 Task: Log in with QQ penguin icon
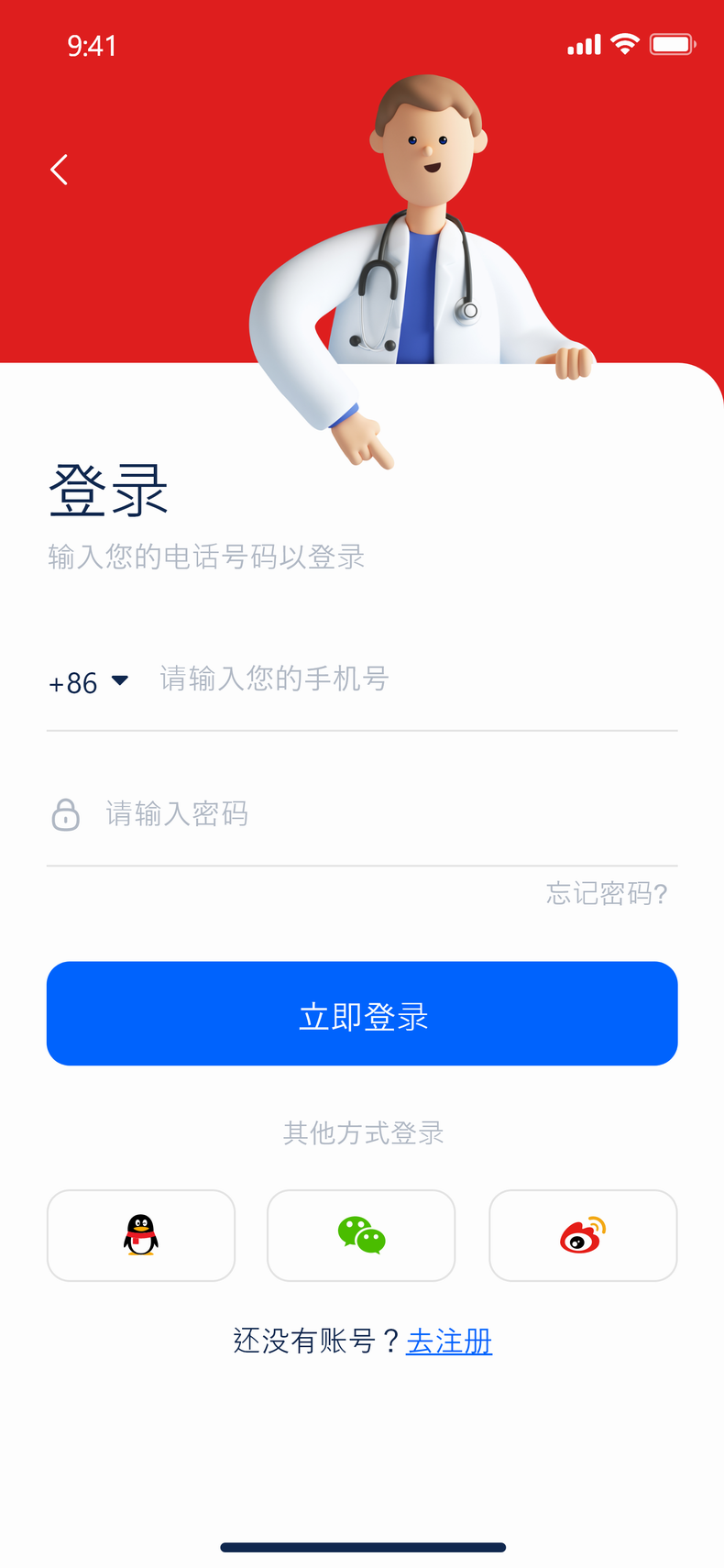(141, 1235)
